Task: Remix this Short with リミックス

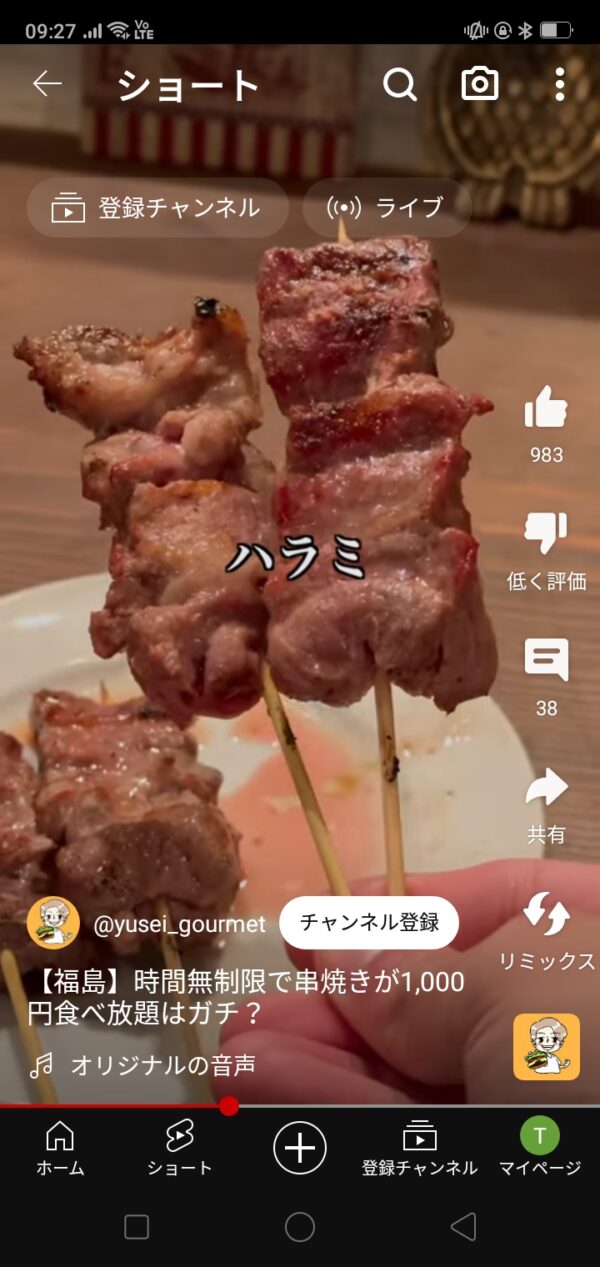Action: 546,916
